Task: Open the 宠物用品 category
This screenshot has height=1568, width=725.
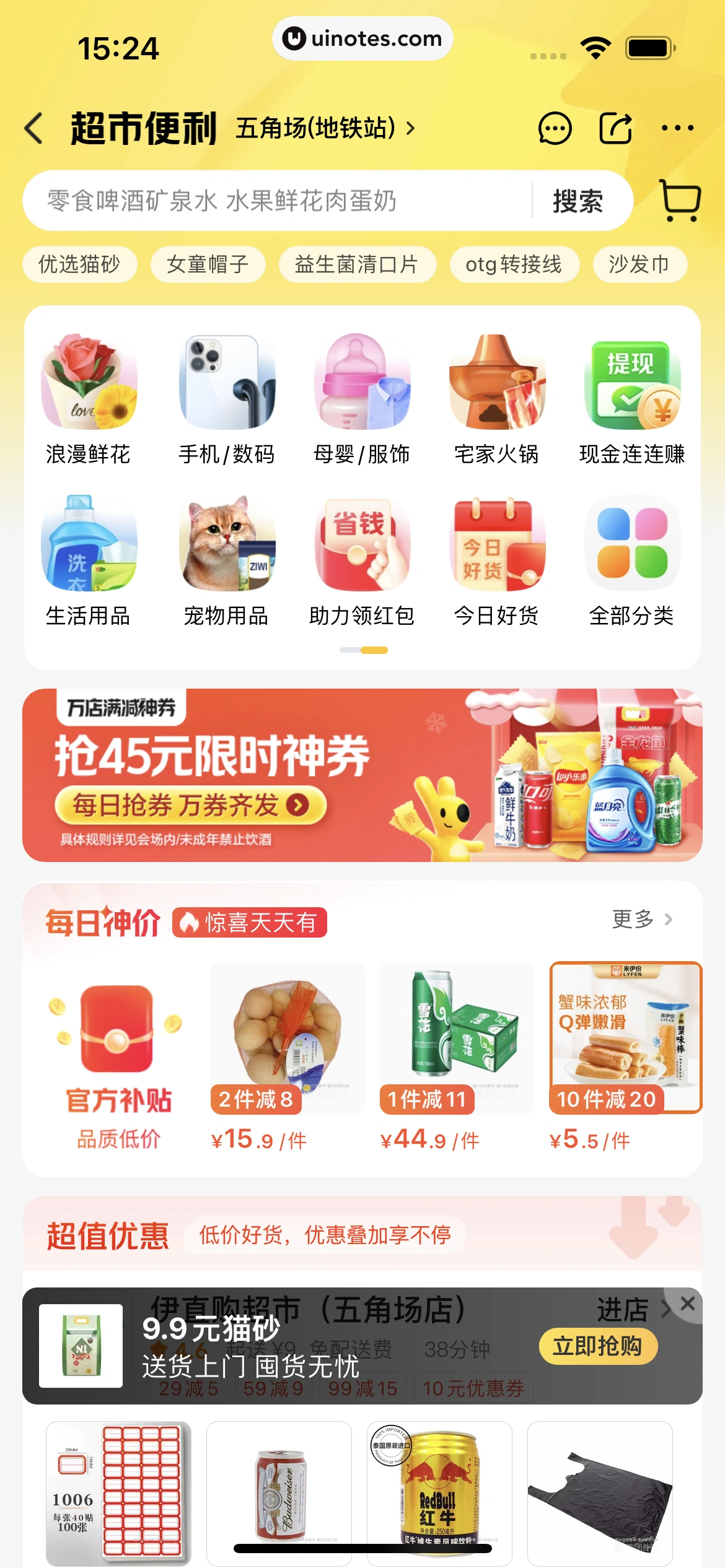Action: tap(227, 560)
